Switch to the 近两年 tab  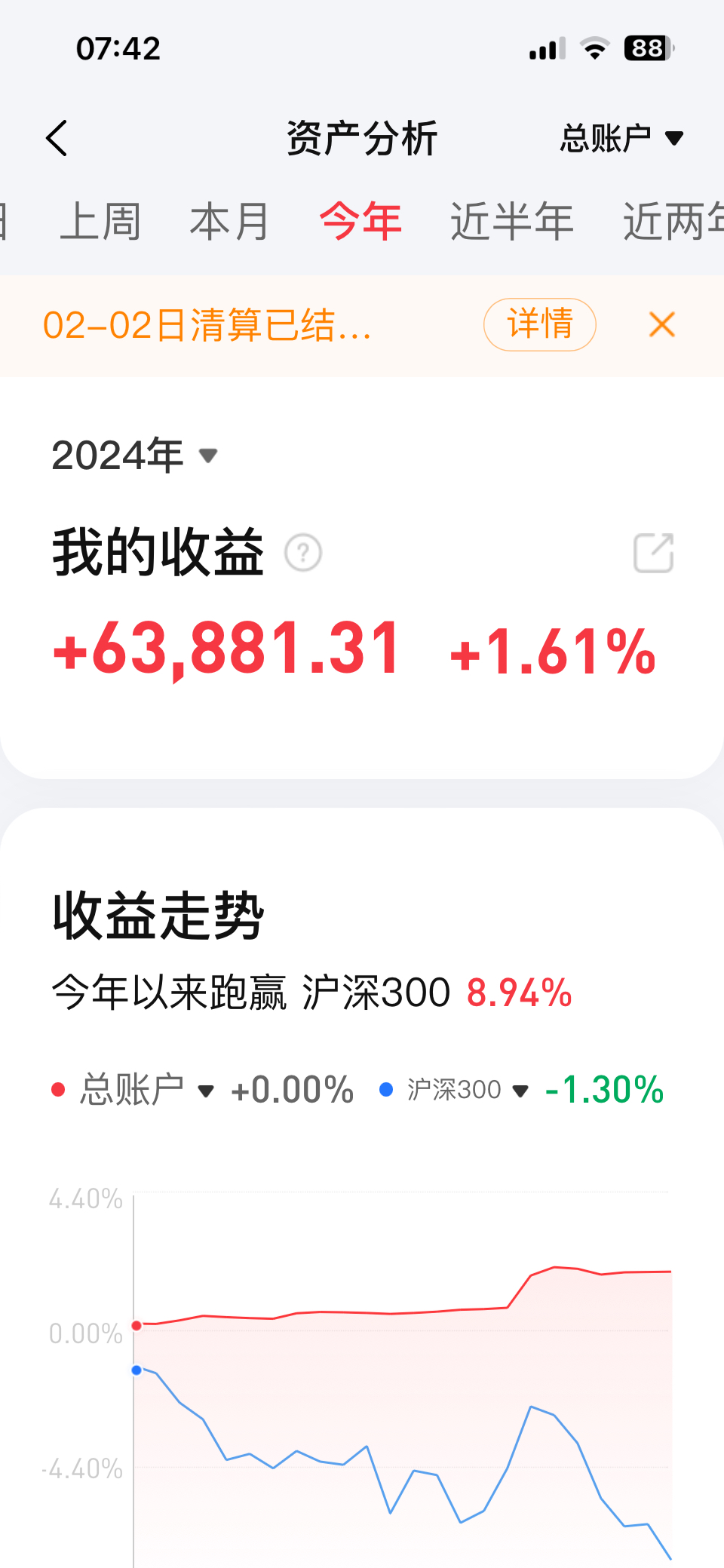[x=671, y=222]
